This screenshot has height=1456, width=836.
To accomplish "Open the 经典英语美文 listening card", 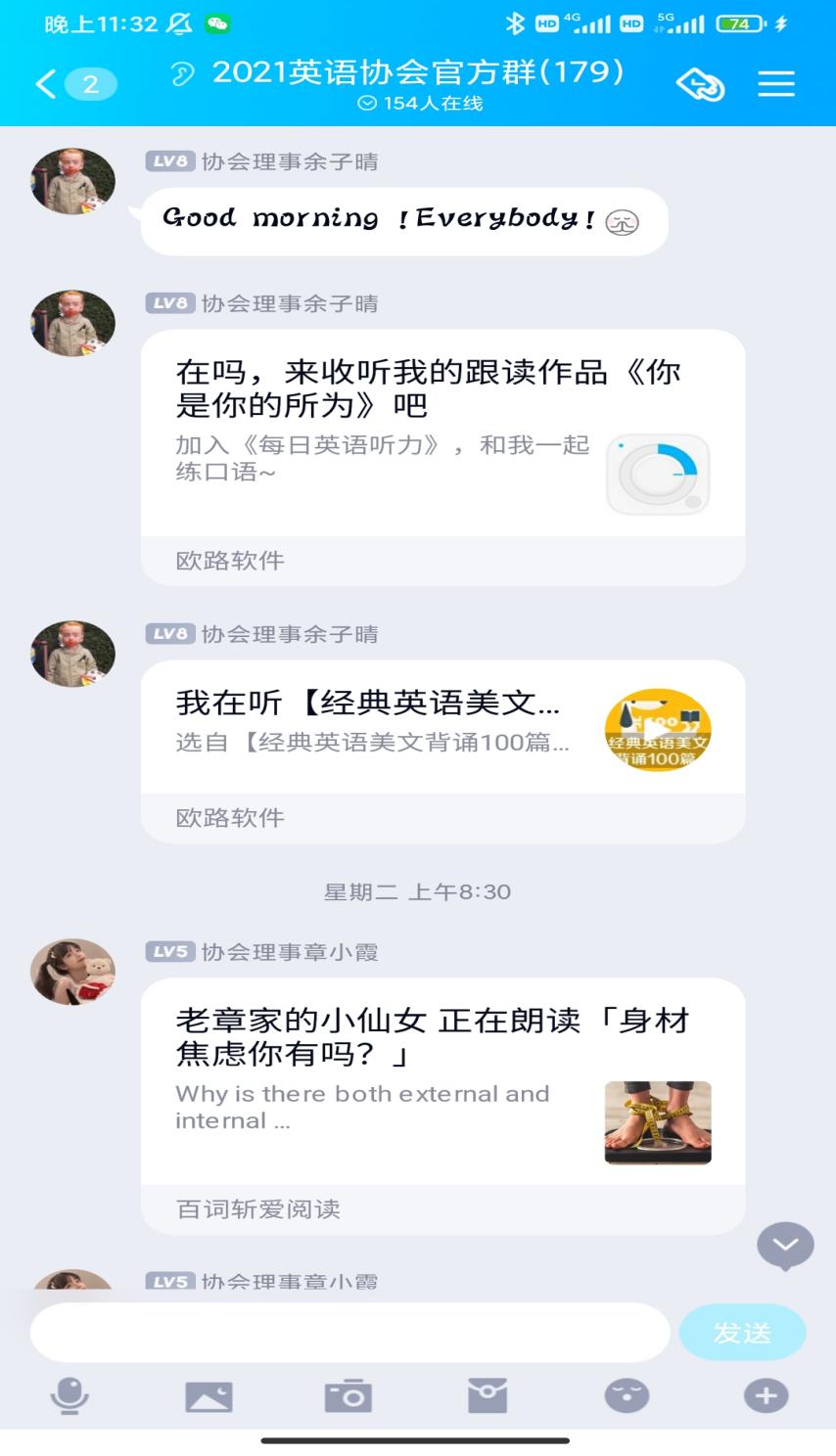I will click(442, 726).
